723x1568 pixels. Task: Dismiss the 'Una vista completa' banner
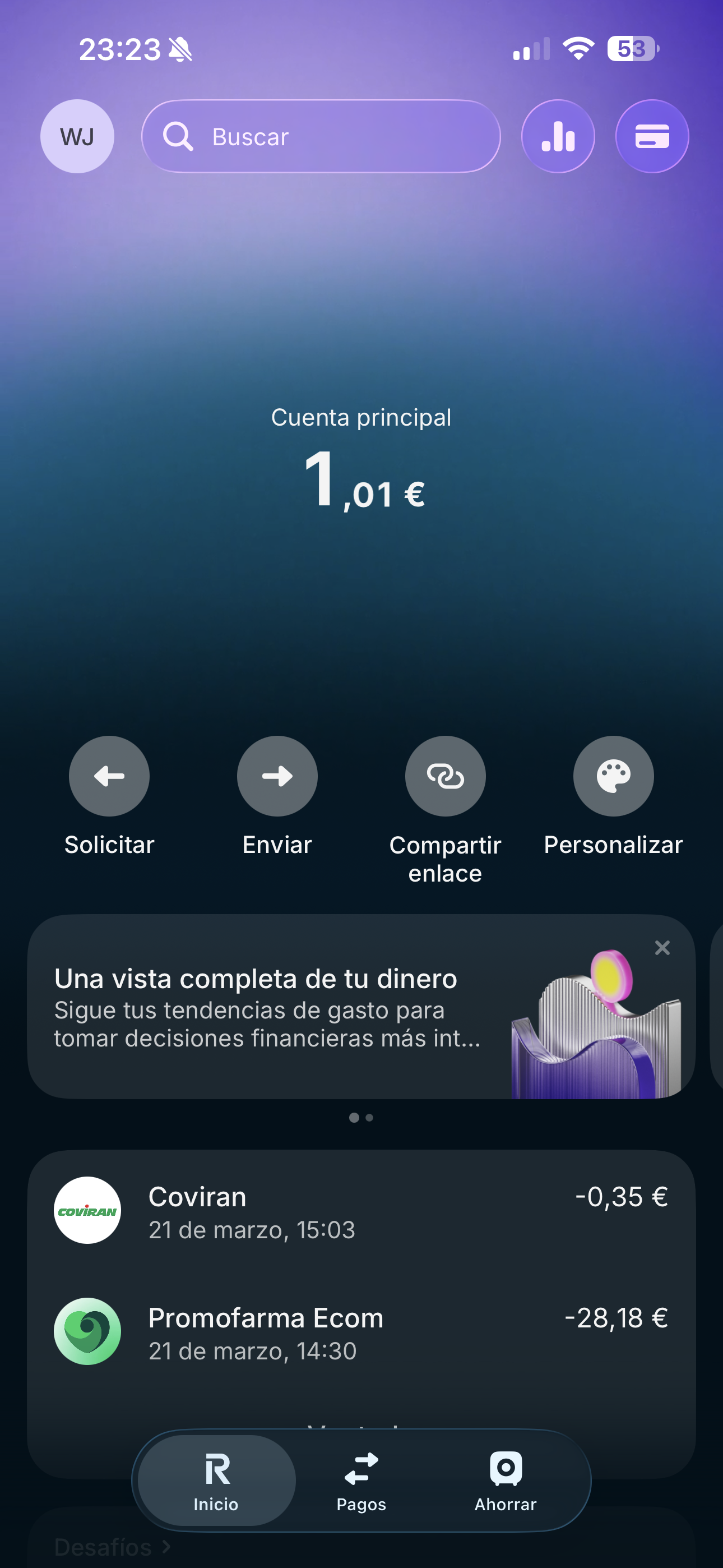coord(662,948)
